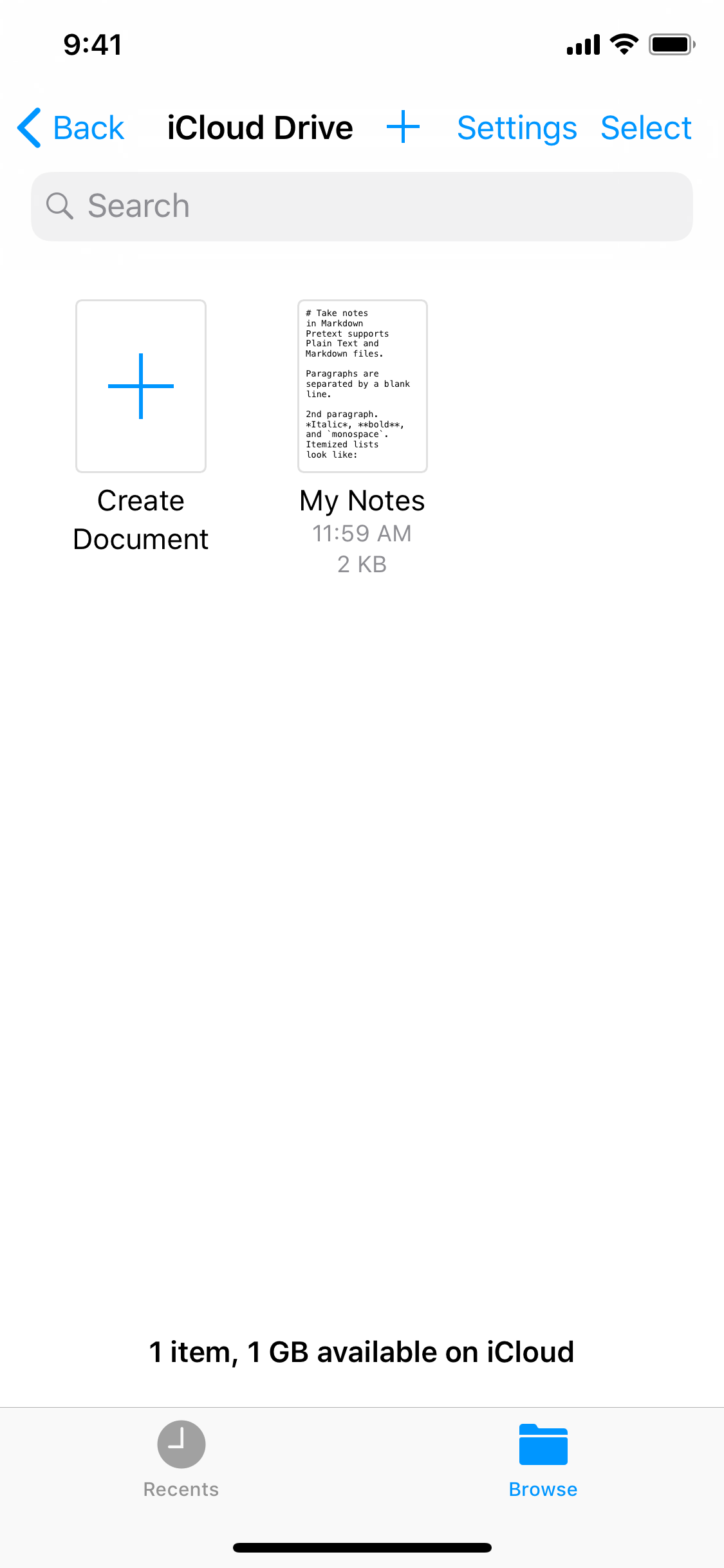The image size is (724, 1568).
Task: Switch to the Recents tab
Action: (181, 1459)
